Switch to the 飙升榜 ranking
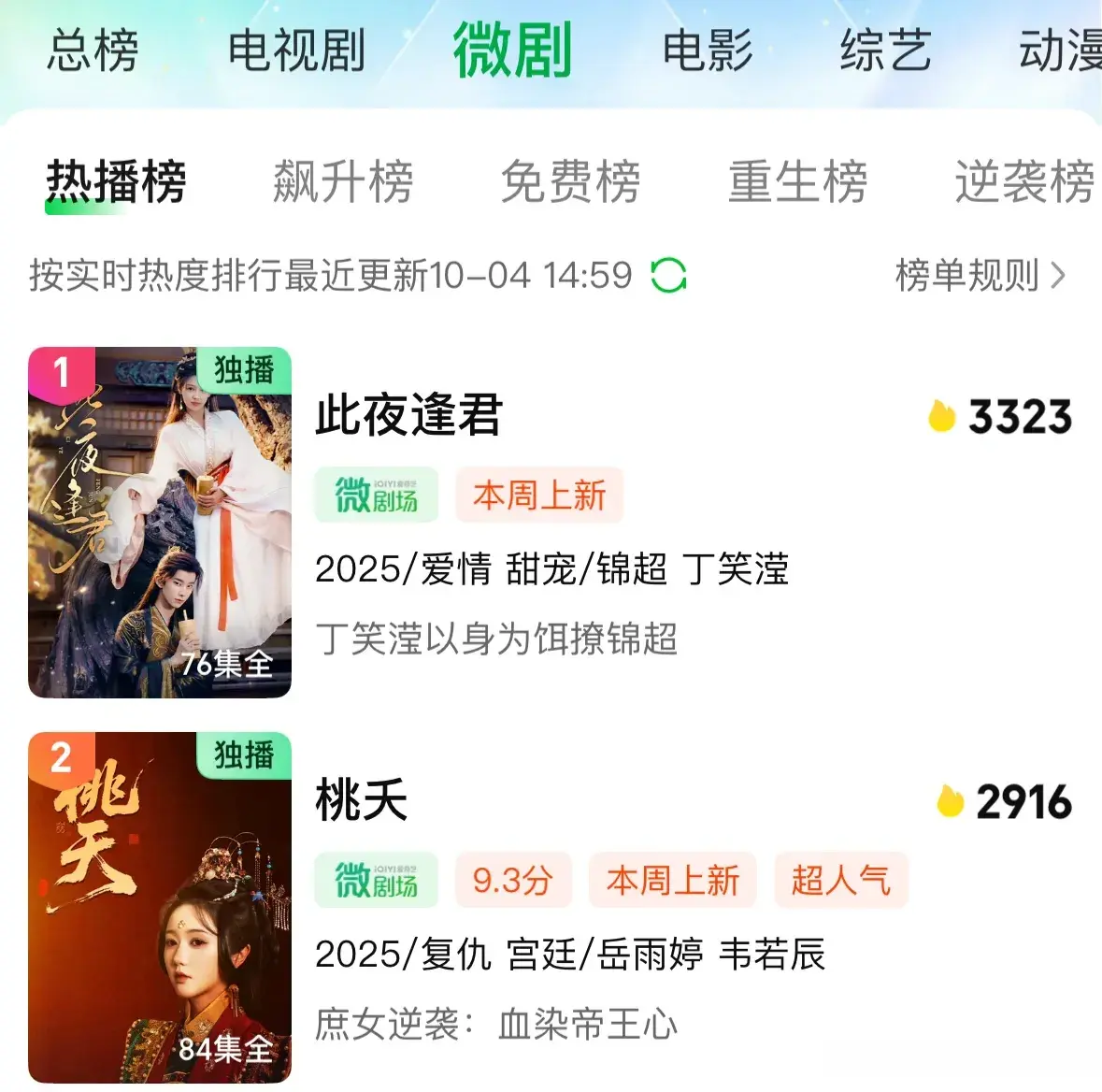 click(343, 180)
